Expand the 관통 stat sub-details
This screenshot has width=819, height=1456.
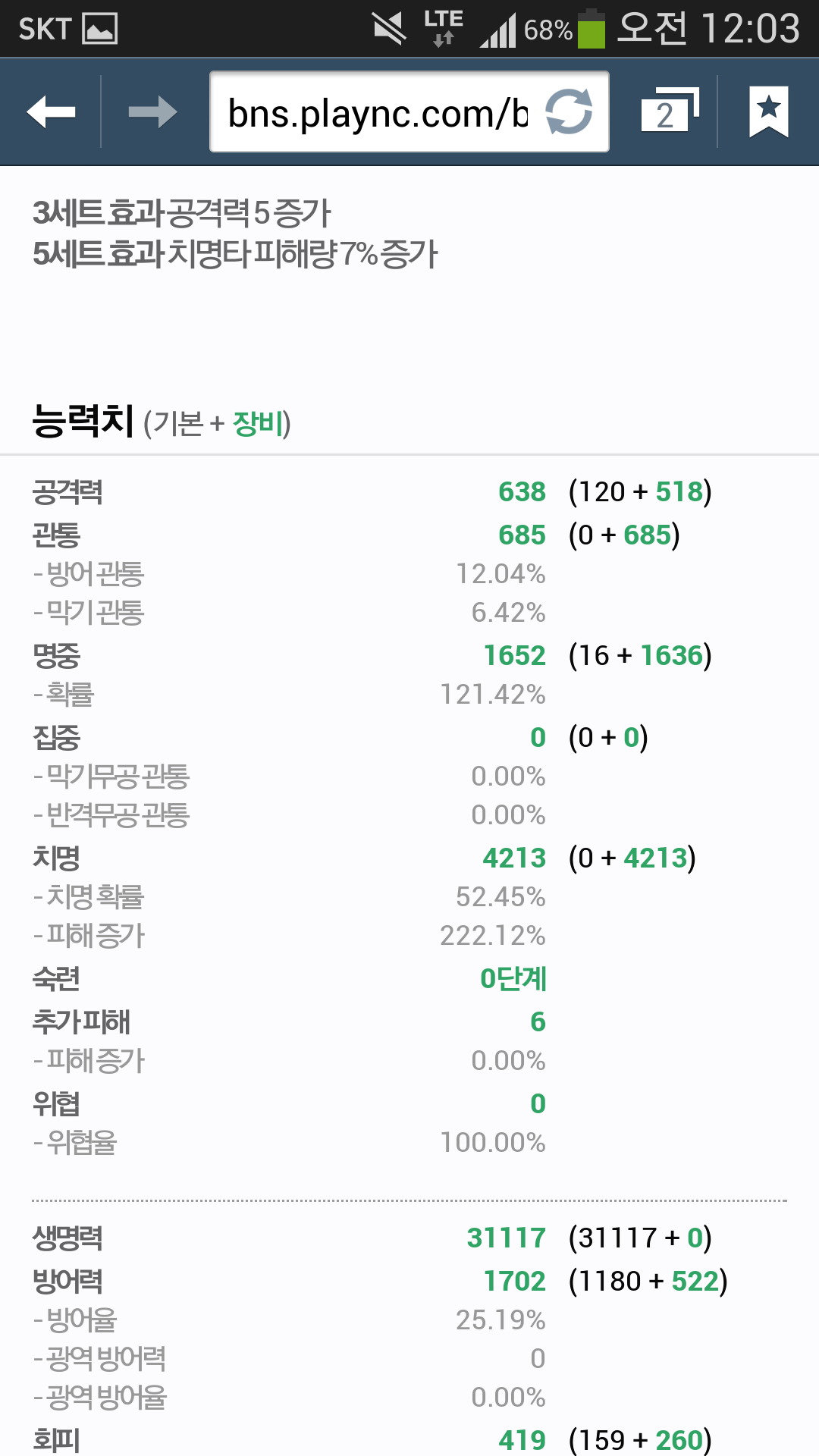click(x=57, y=534)
